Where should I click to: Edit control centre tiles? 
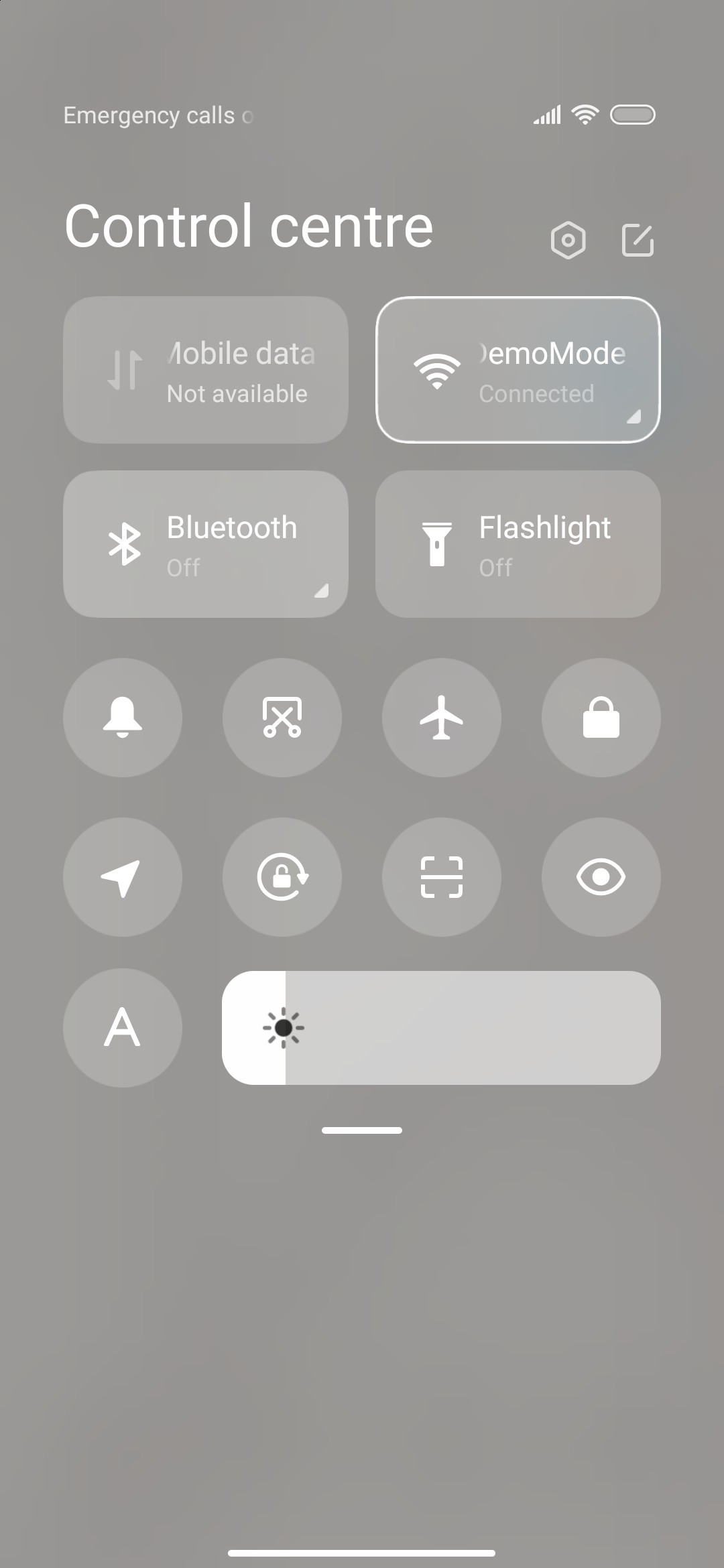(x=638, y=240)
